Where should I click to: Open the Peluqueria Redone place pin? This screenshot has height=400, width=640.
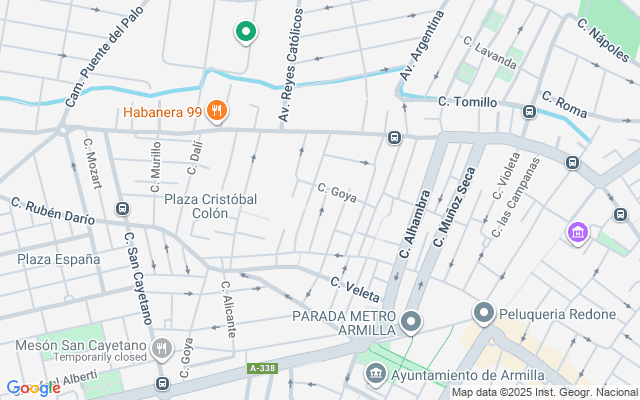(x=484, y=314)
